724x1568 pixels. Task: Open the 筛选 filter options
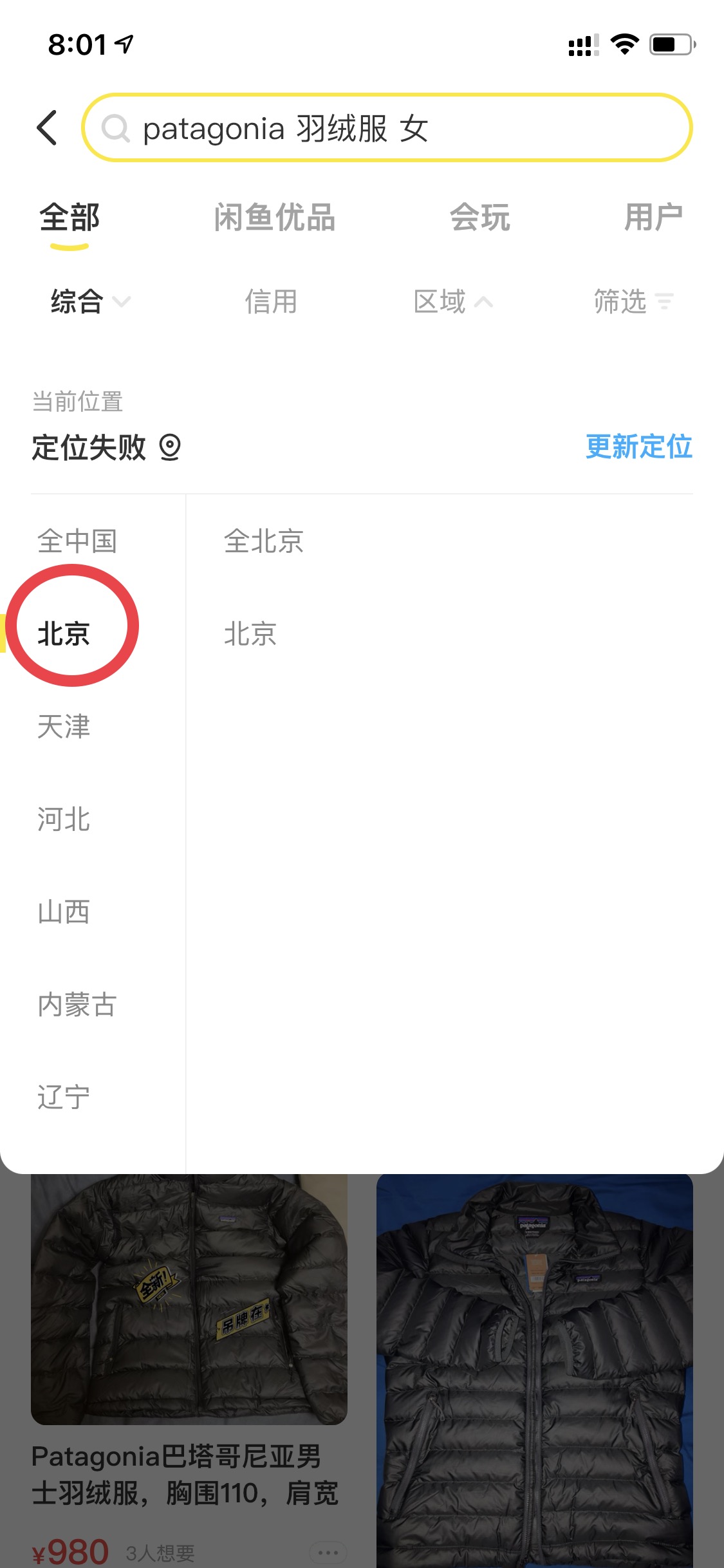coord(633,301)
